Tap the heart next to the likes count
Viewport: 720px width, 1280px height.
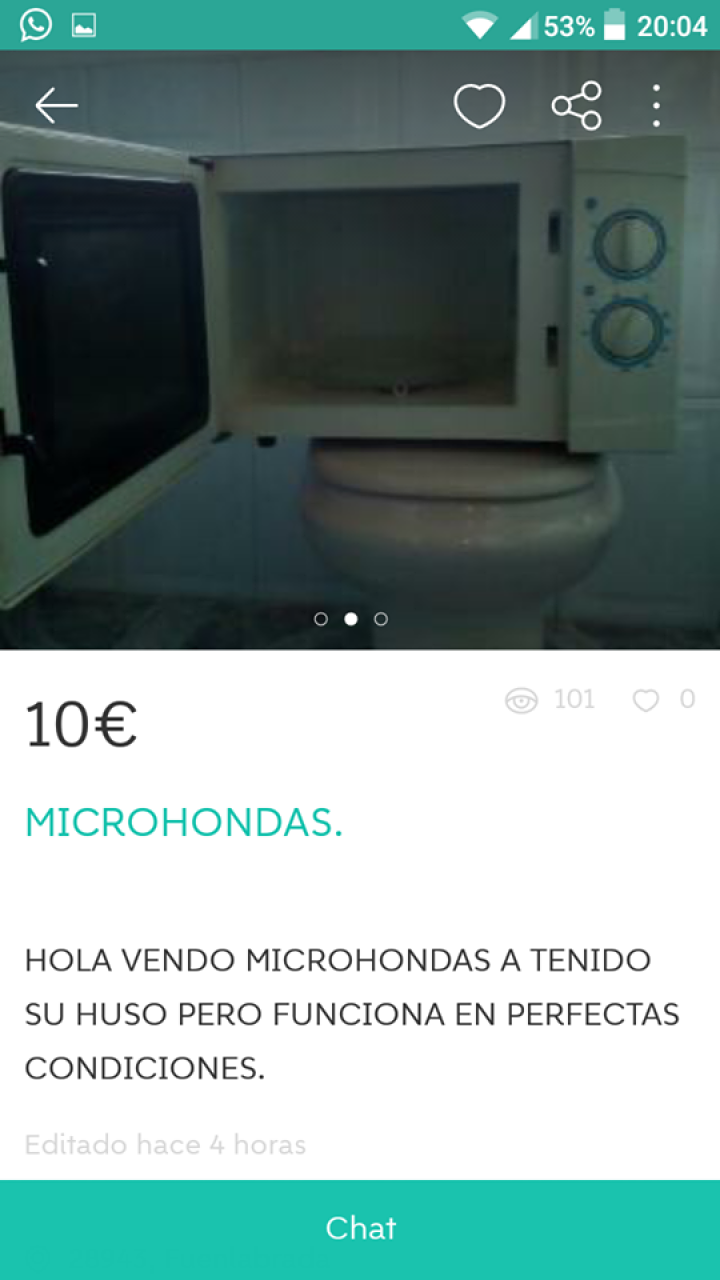[647, 700]
